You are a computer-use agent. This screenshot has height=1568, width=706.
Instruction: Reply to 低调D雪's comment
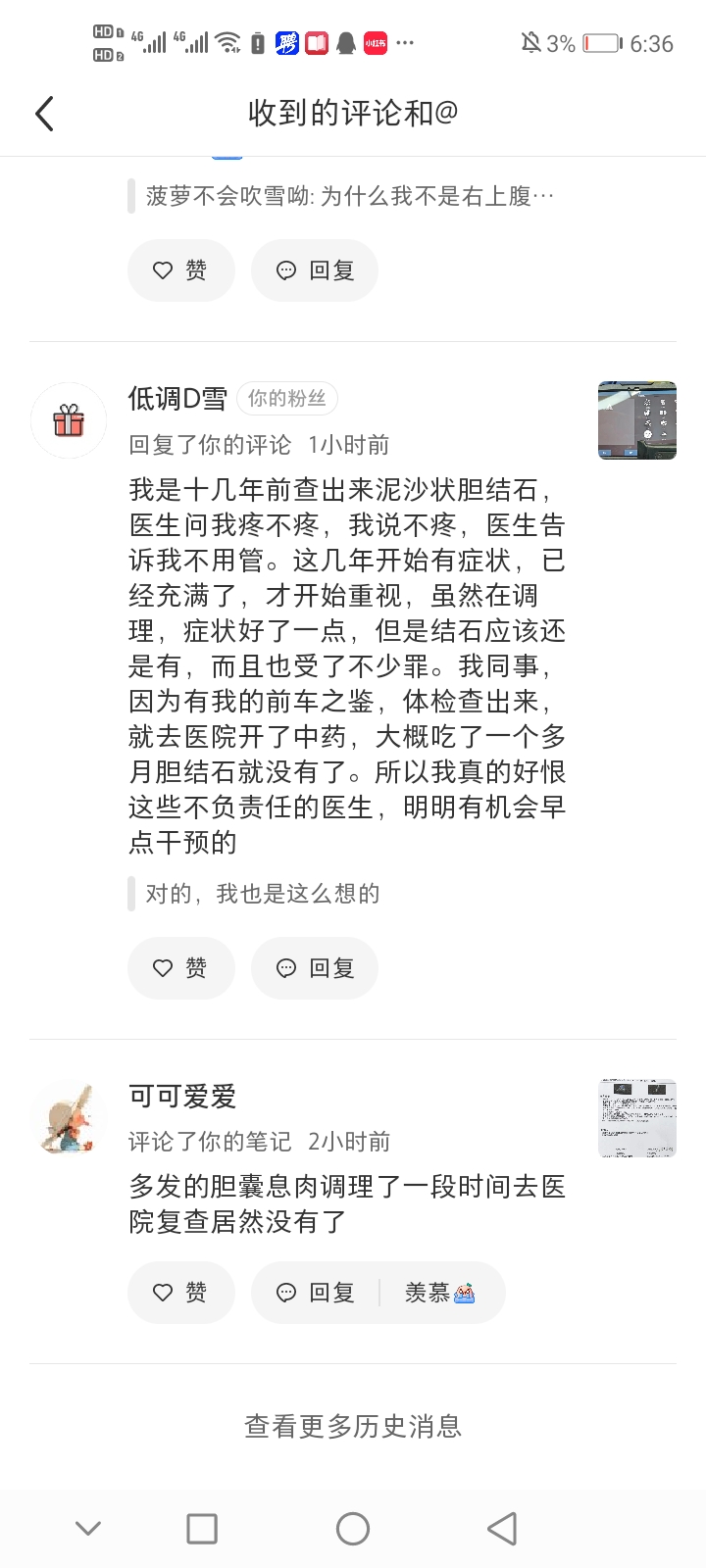(x=315, y=968)
